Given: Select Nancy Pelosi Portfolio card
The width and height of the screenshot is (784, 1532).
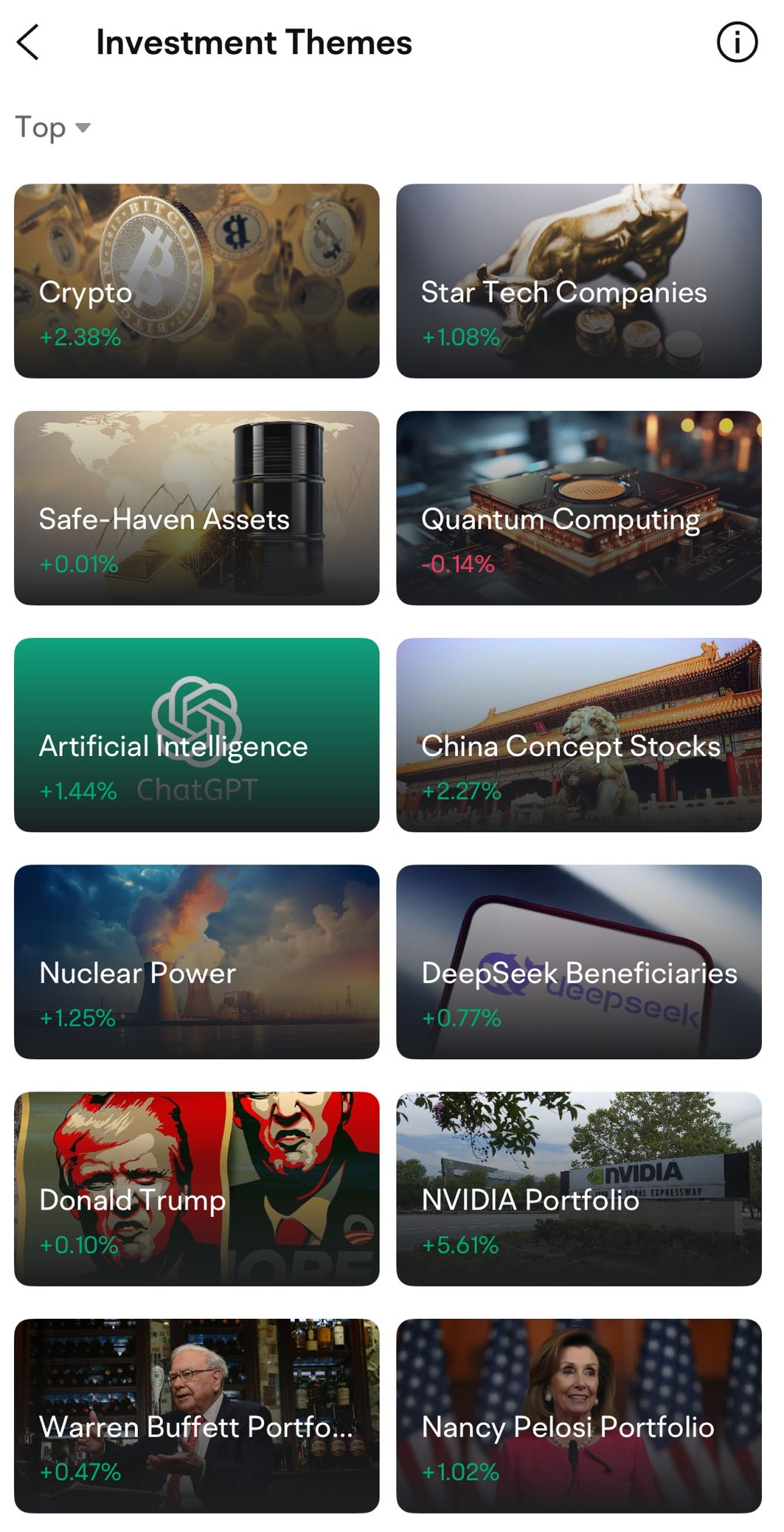Looking at the screenshot, I should click(578, 1415).
